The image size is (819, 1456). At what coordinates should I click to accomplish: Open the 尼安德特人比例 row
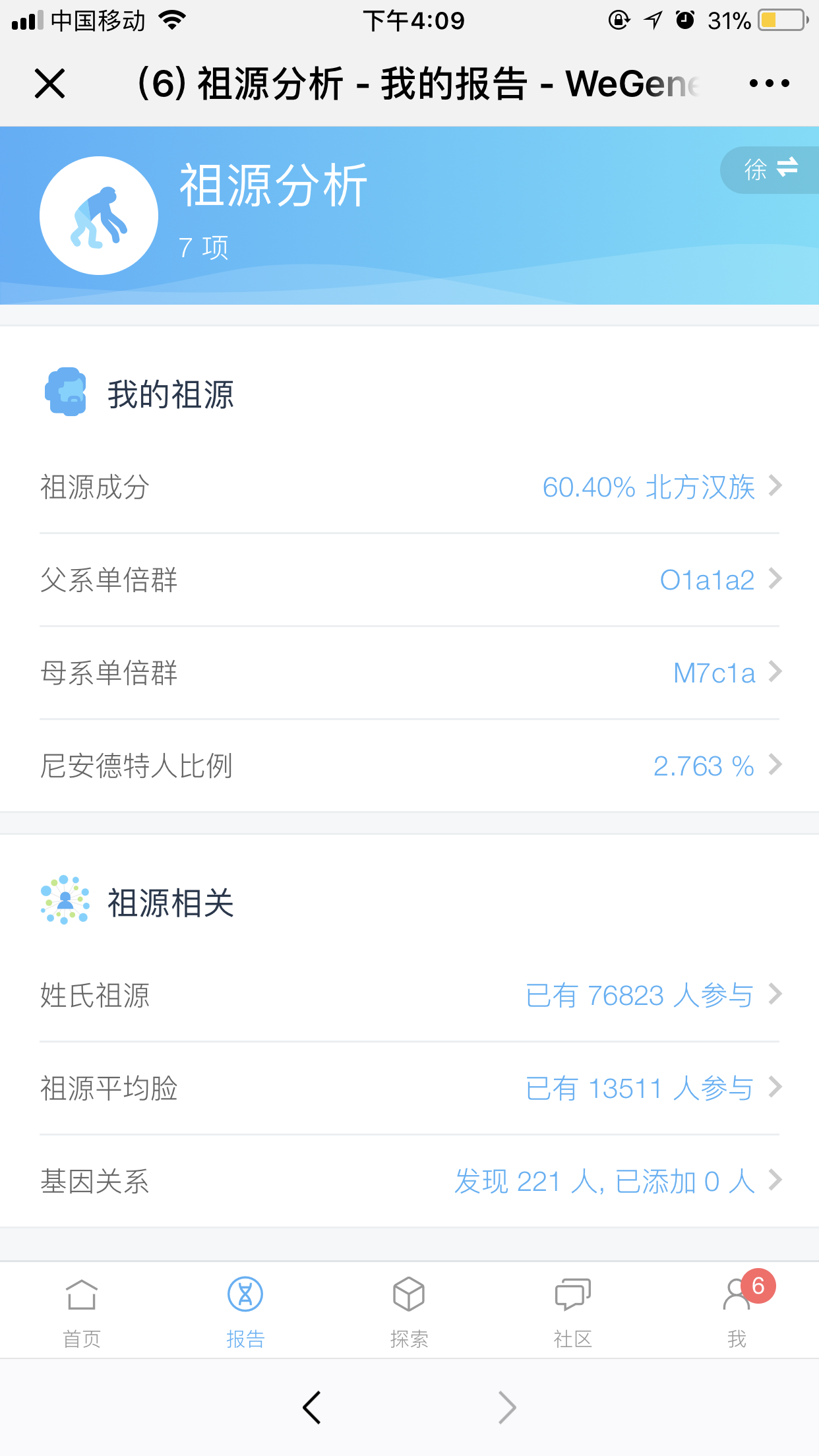pyautogui.click(x=409, y=766)
